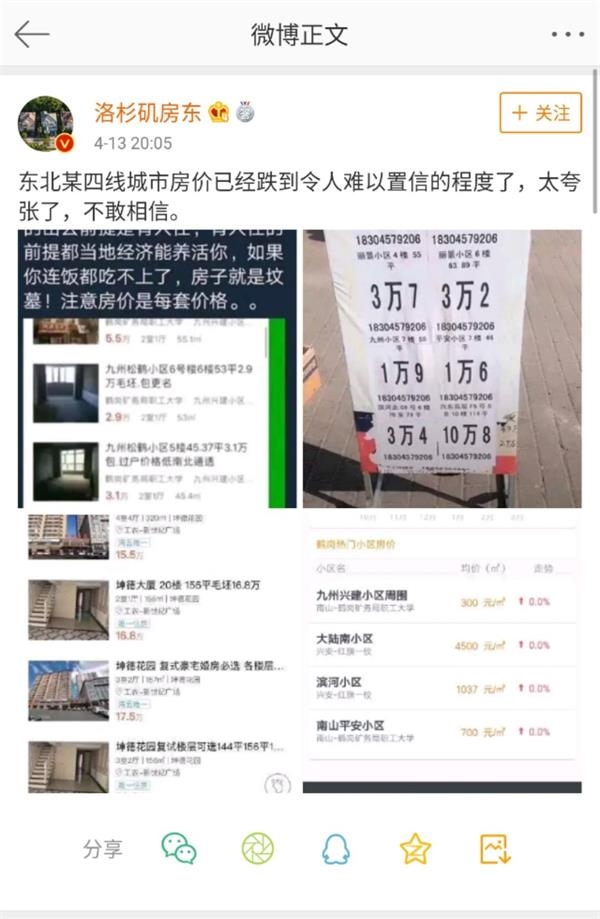Open the three-dot overflow menu
Viewport: 600px width, 919px height.
tap(566, 34)
